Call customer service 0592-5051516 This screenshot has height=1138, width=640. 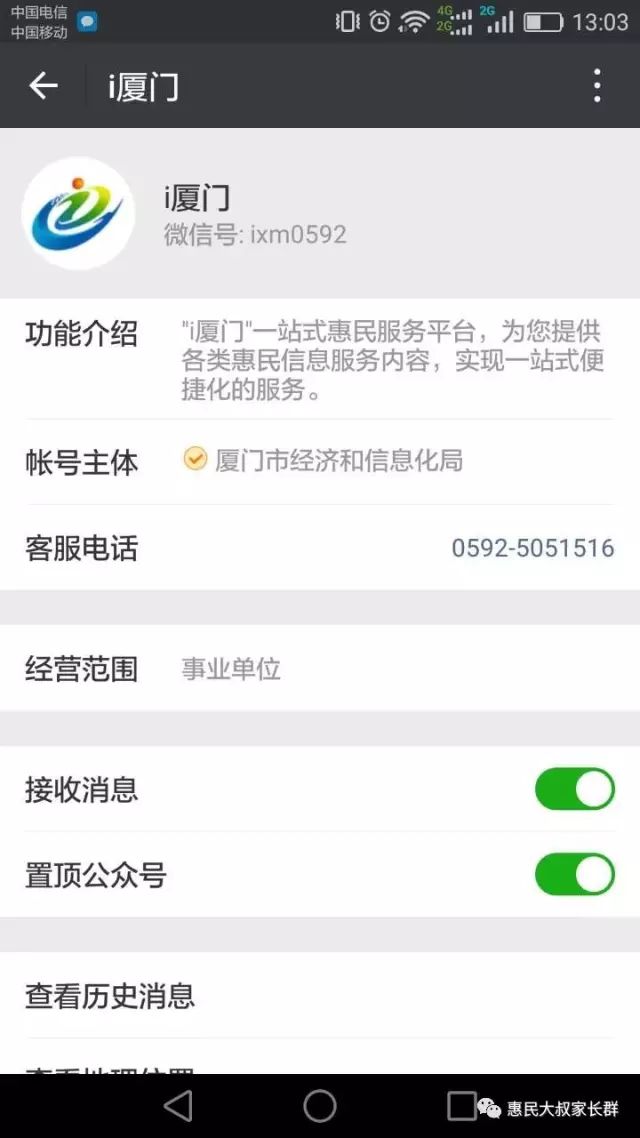coord(320,548)
